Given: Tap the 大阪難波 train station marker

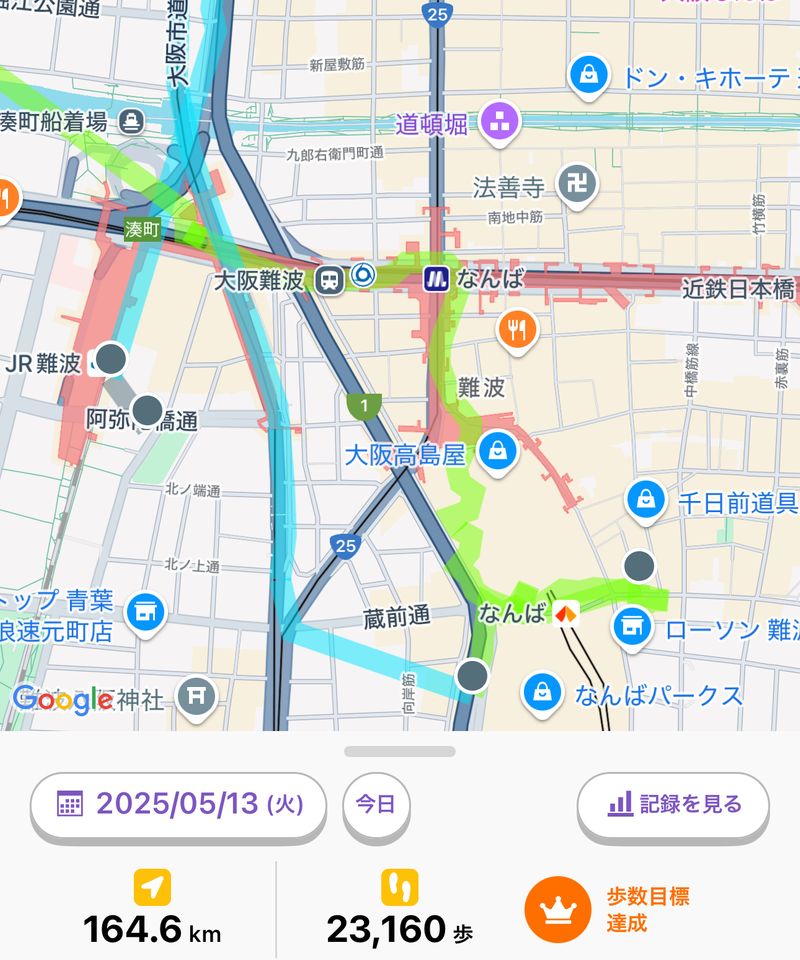Looking at the screenshot, I should pos(328,280).
